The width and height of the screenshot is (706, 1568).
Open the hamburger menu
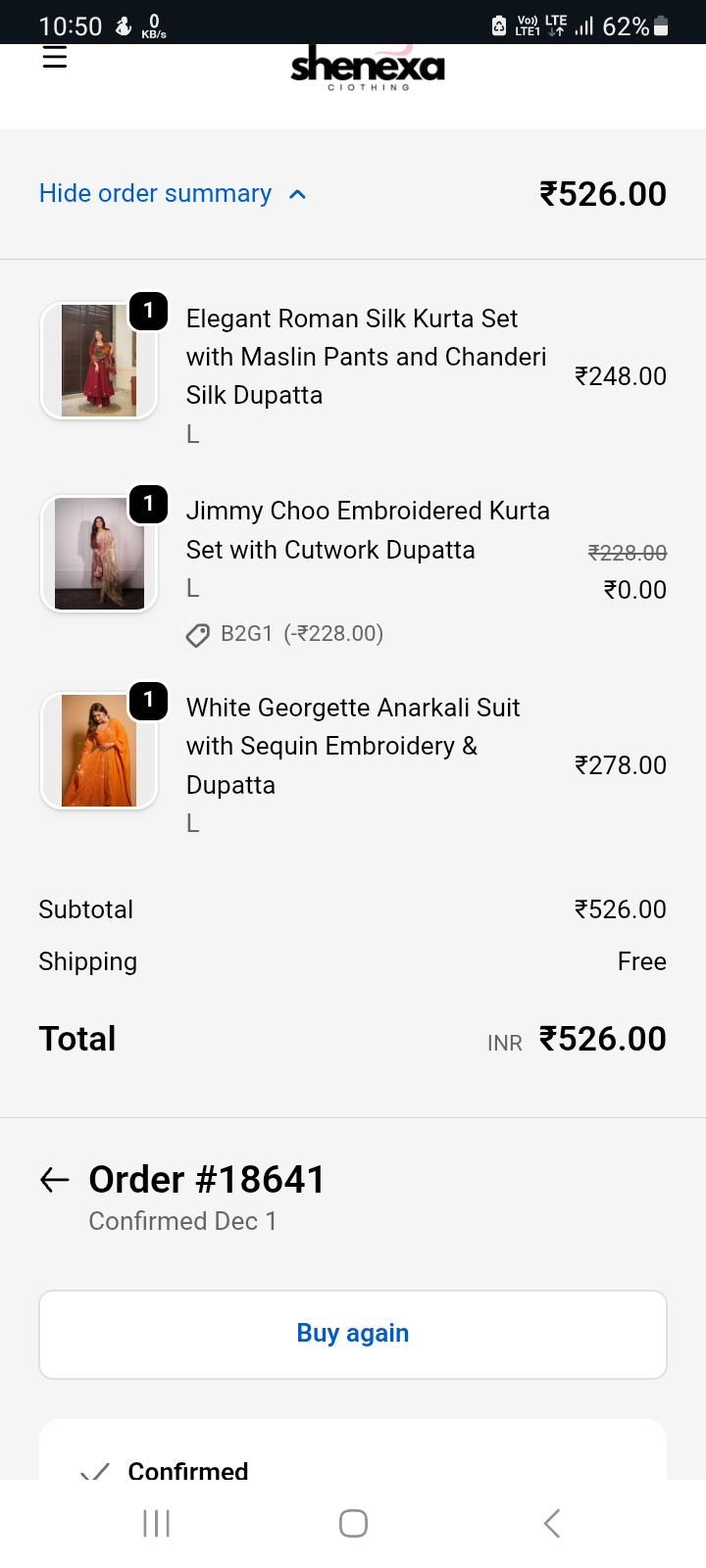(55, 58)
